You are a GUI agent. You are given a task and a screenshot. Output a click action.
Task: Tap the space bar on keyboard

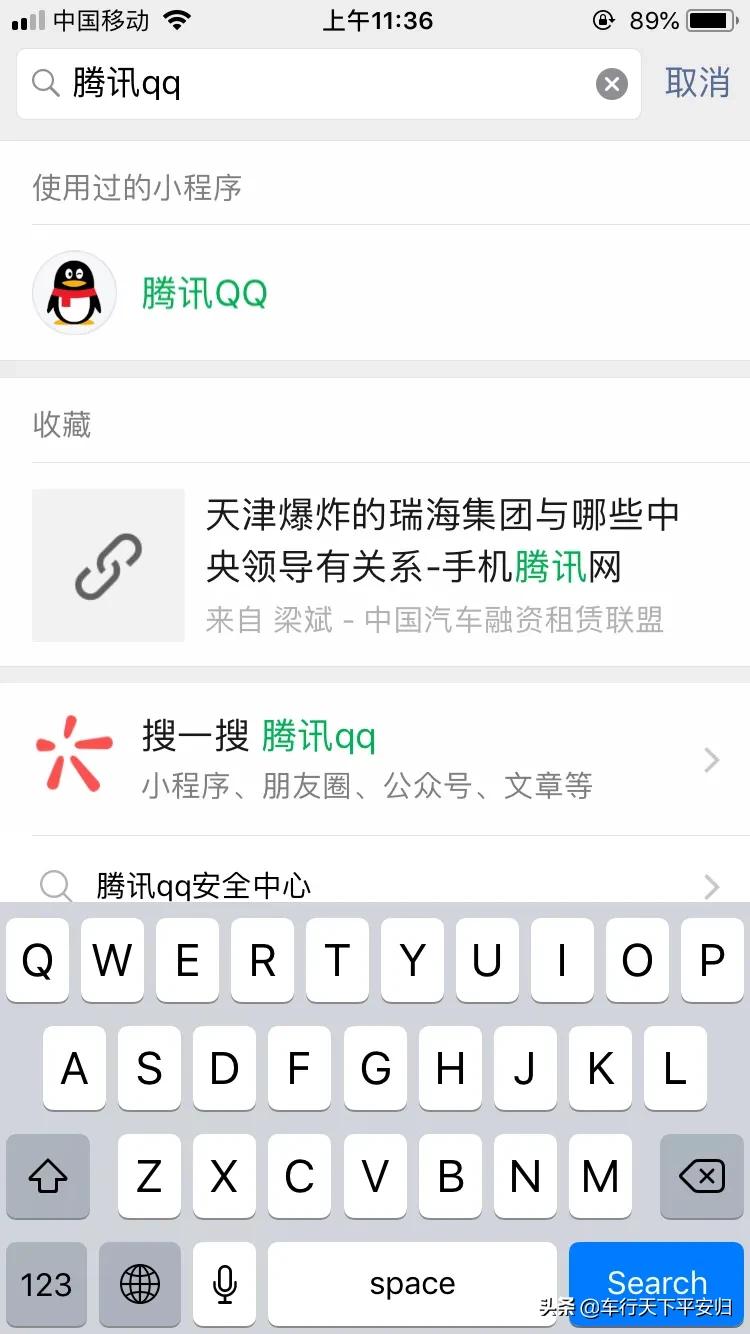tap(412, 1284)
